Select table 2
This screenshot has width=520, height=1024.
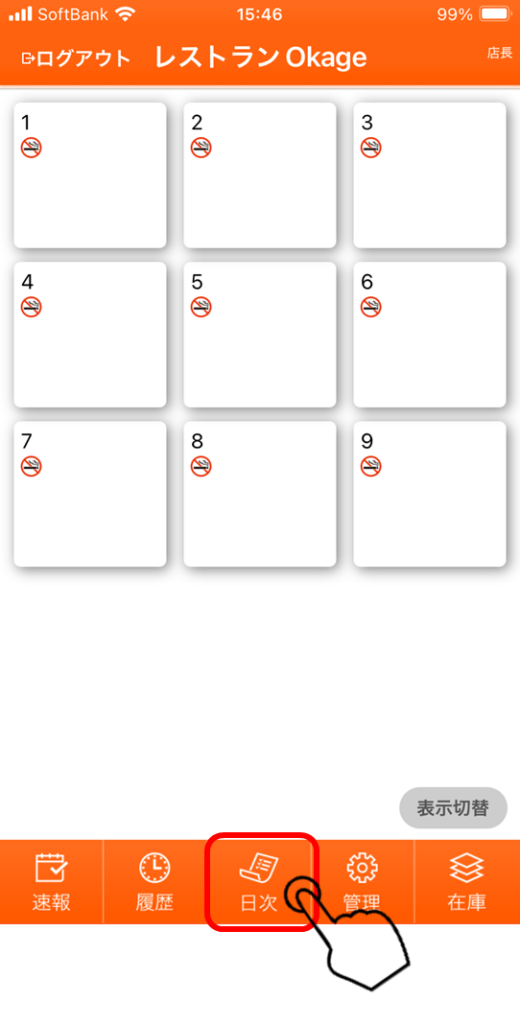[x=260, y=175]
